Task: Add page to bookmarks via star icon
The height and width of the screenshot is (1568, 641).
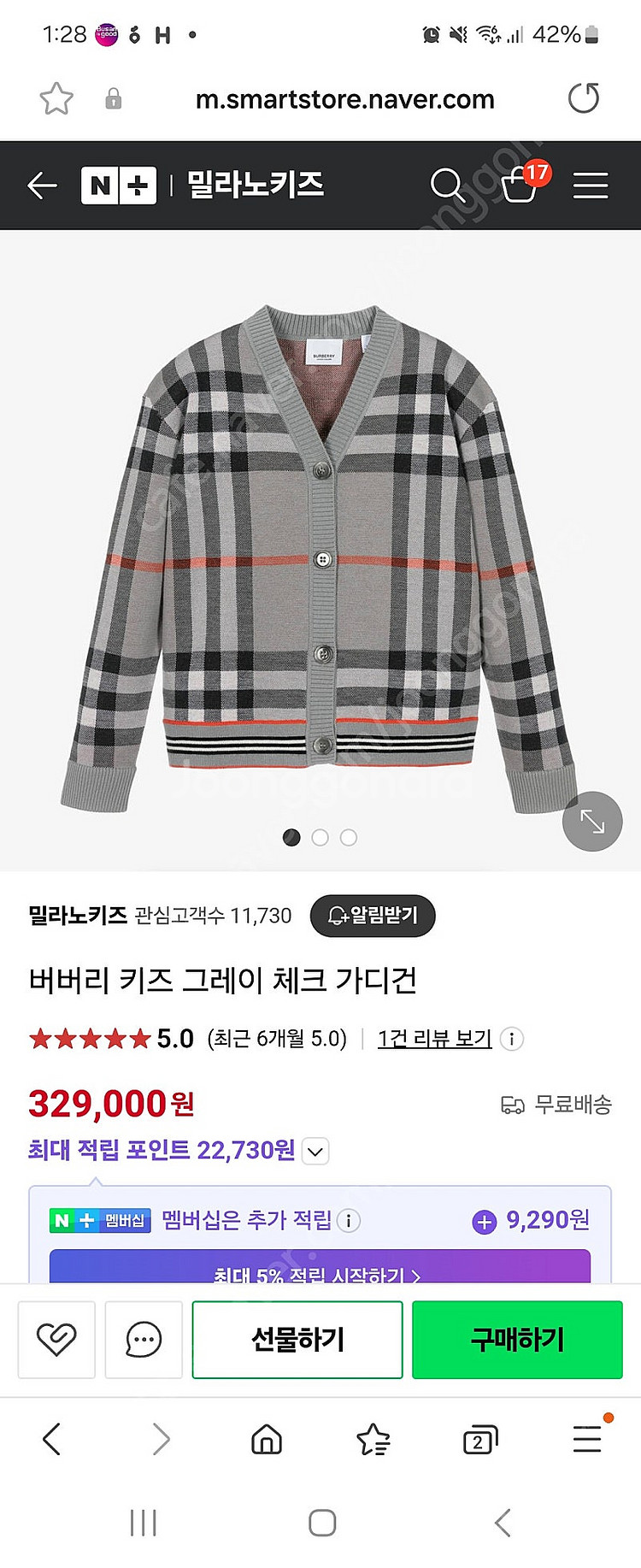Action: point(56,98)
